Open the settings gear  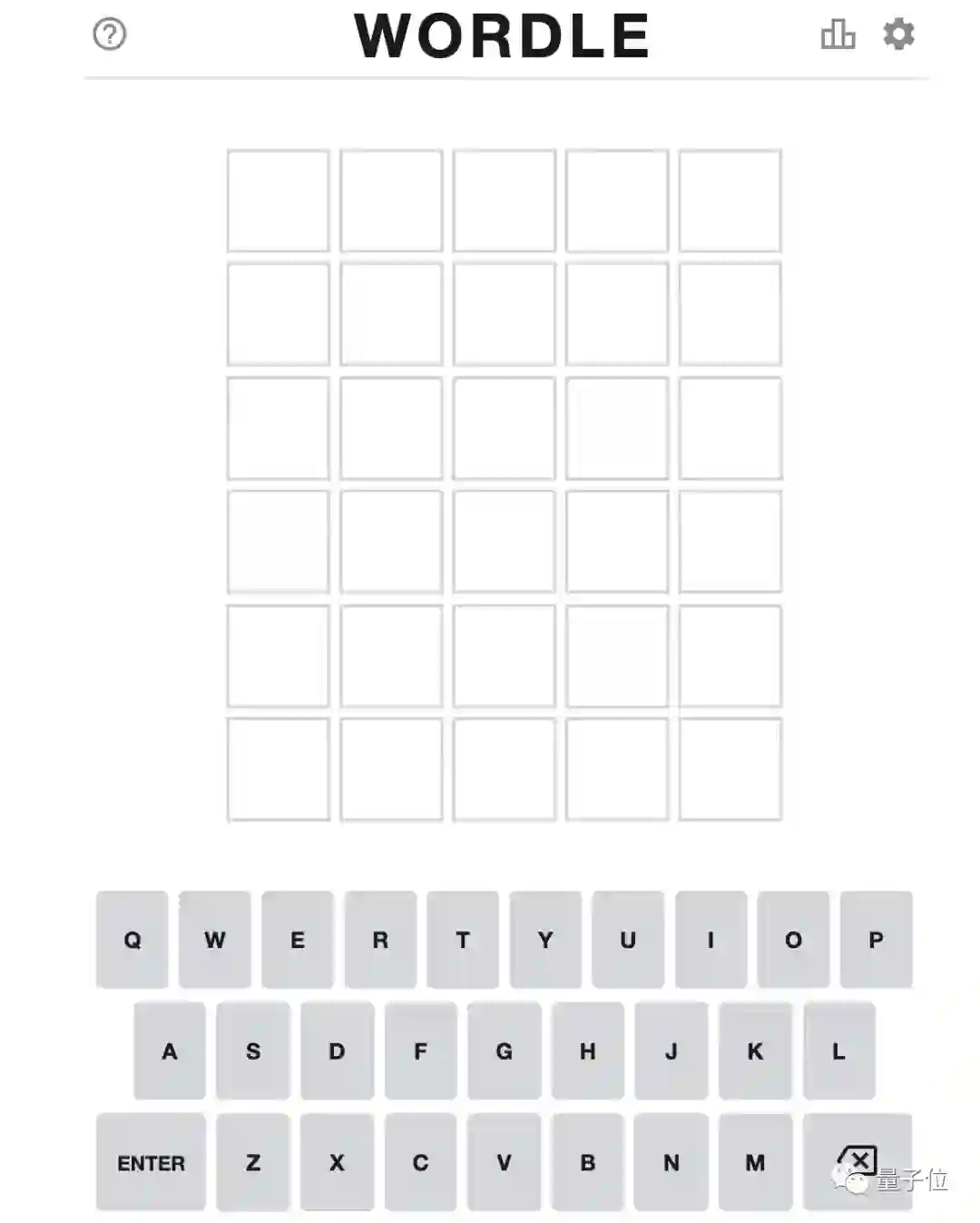(x=898, y=34)
